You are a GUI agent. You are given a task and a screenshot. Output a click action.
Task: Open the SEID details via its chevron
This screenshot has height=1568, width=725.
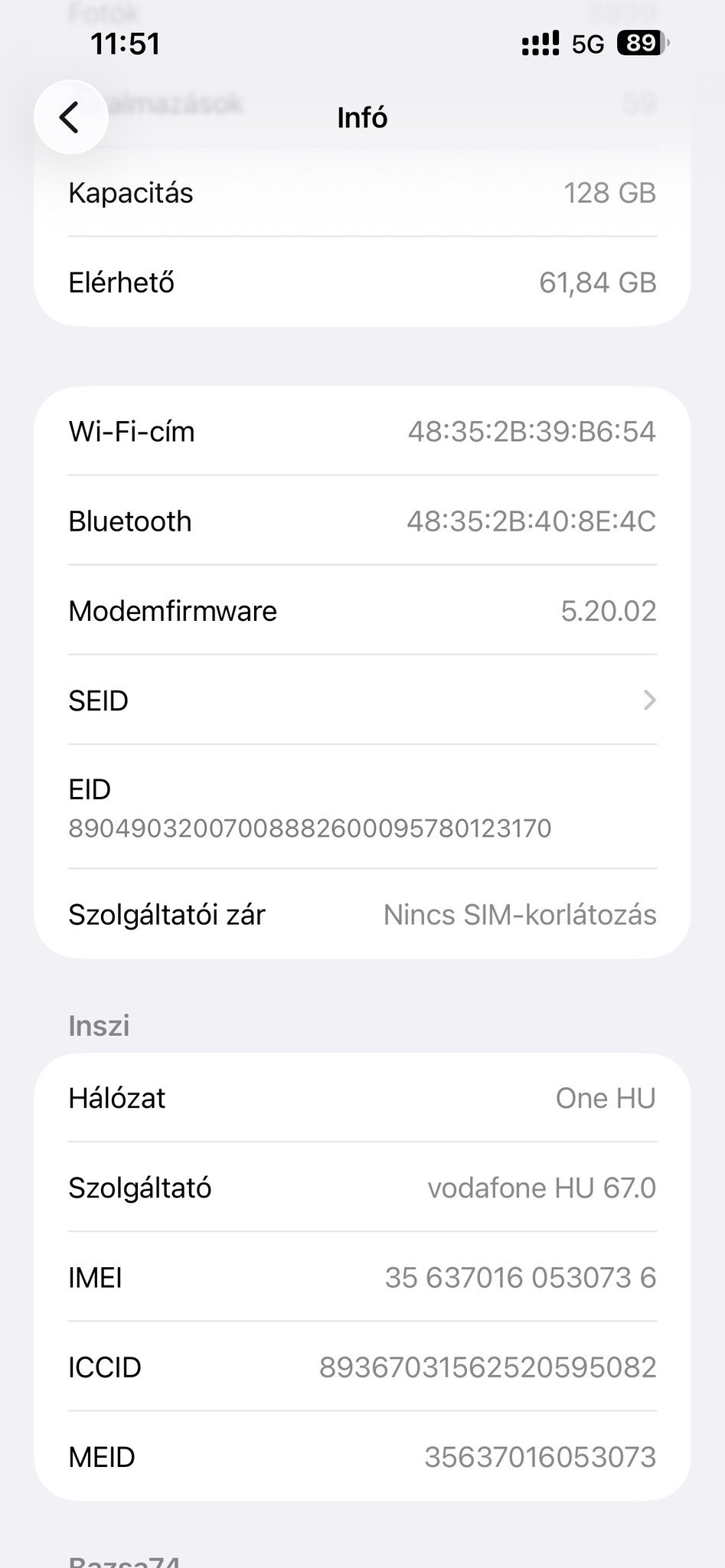tap(648, 700)
